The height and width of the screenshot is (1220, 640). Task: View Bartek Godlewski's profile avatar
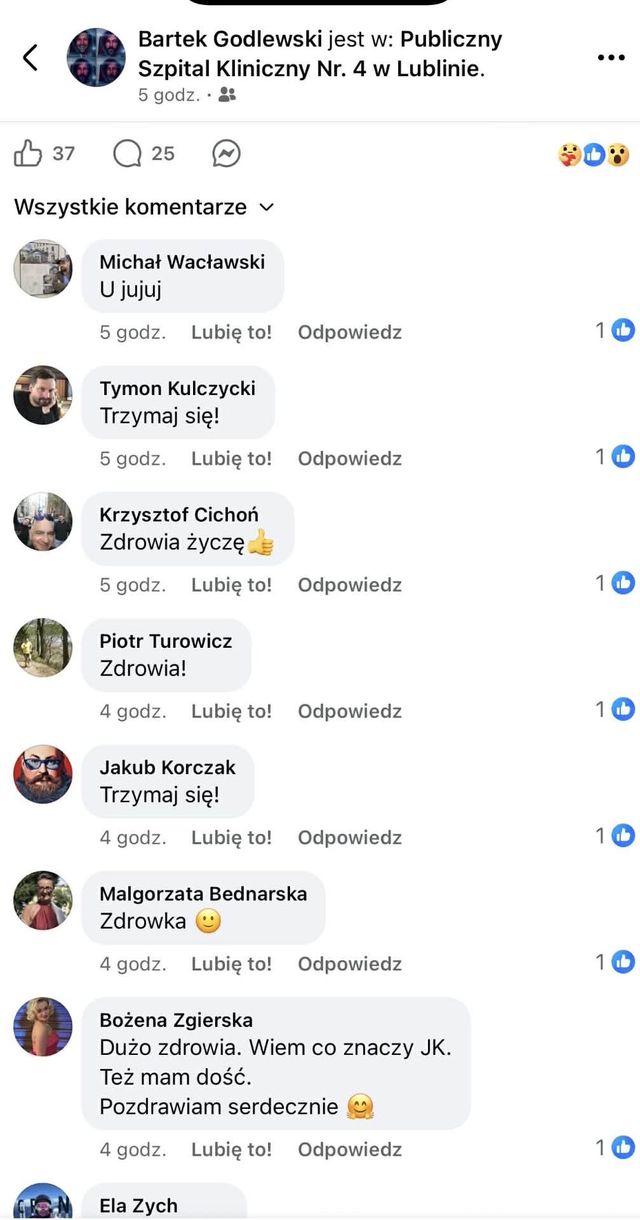tap(96, 58)
